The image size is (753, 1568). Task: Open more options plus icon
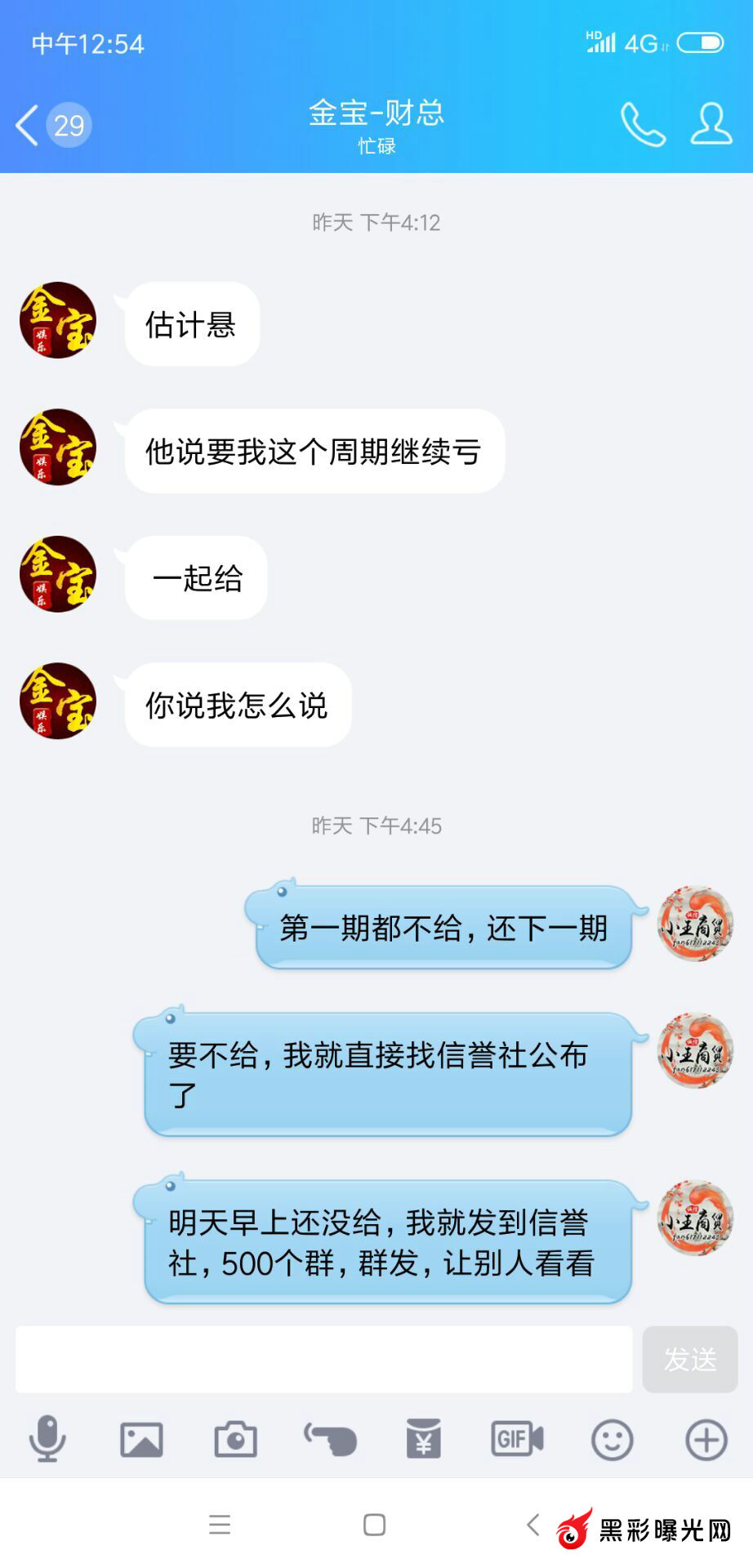pos(706,1439)
